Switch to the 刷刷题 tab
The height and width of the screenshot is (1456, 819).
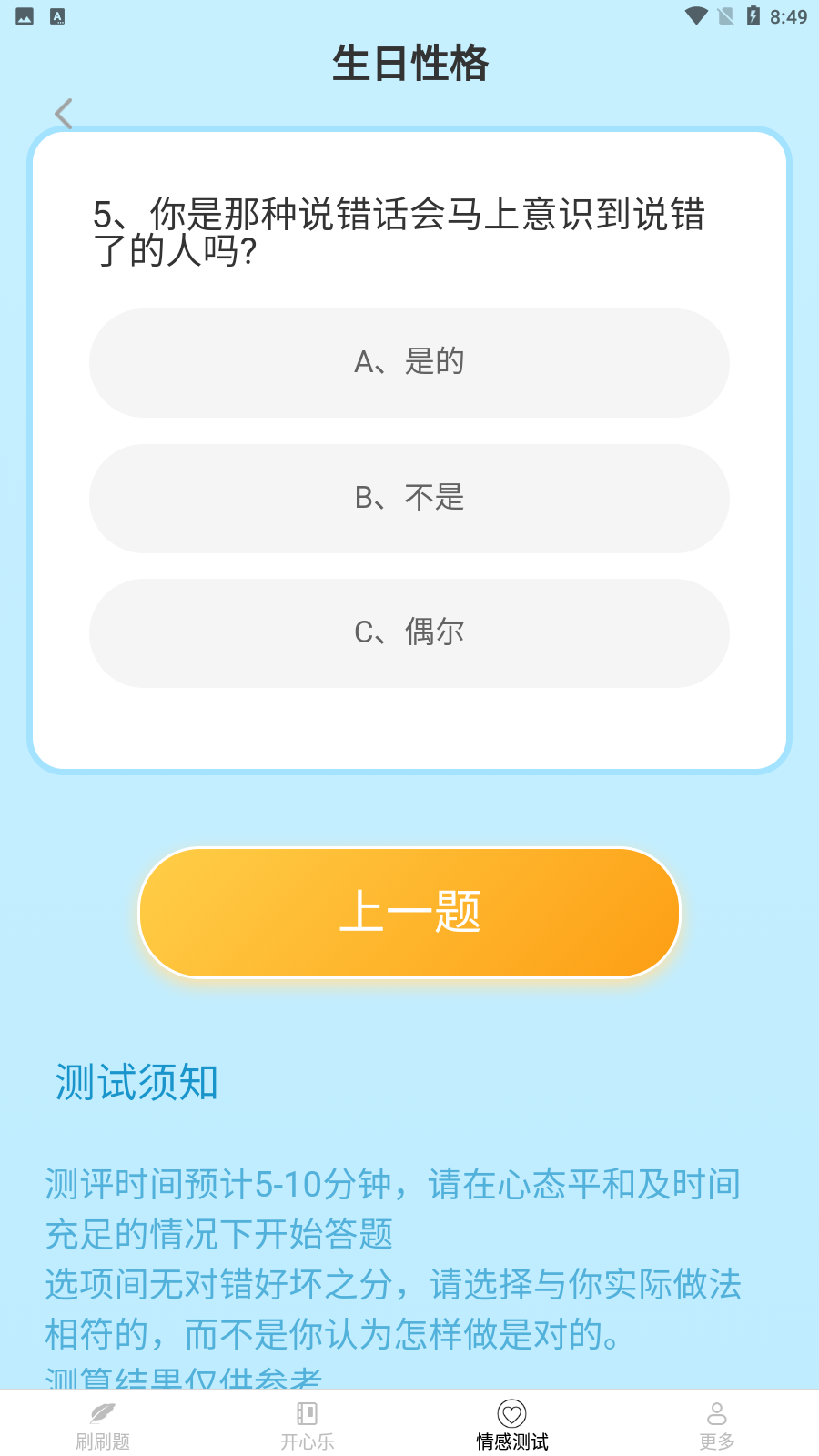pos(103,1425)
